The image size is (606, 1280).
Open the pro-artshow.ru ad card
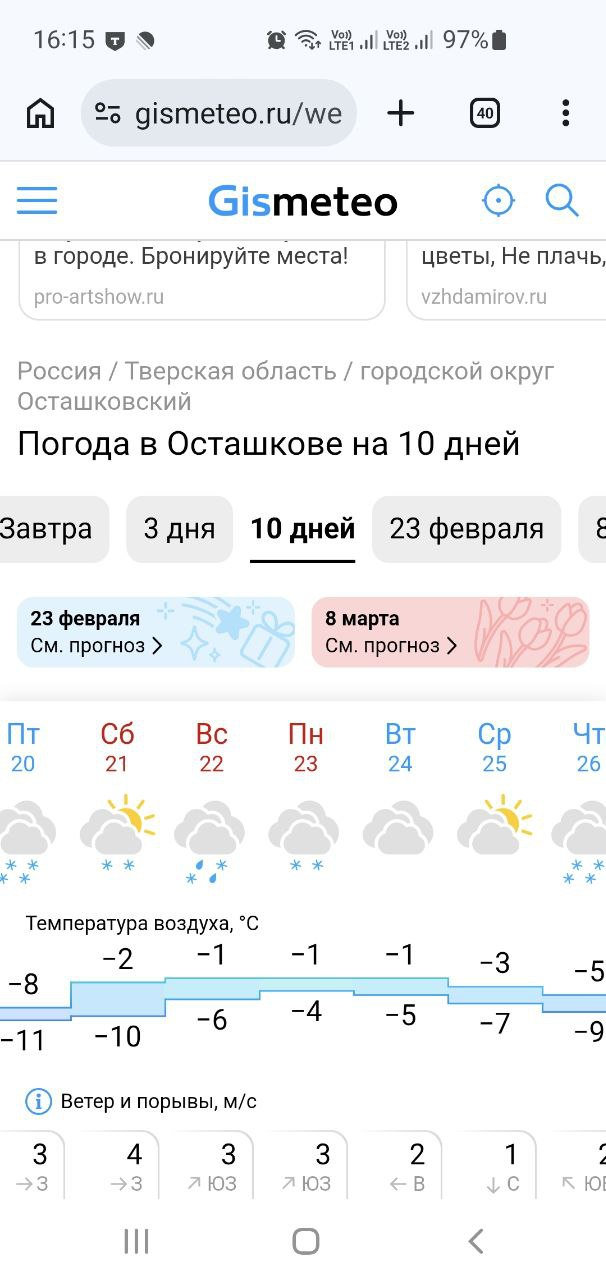coord(200,278)
